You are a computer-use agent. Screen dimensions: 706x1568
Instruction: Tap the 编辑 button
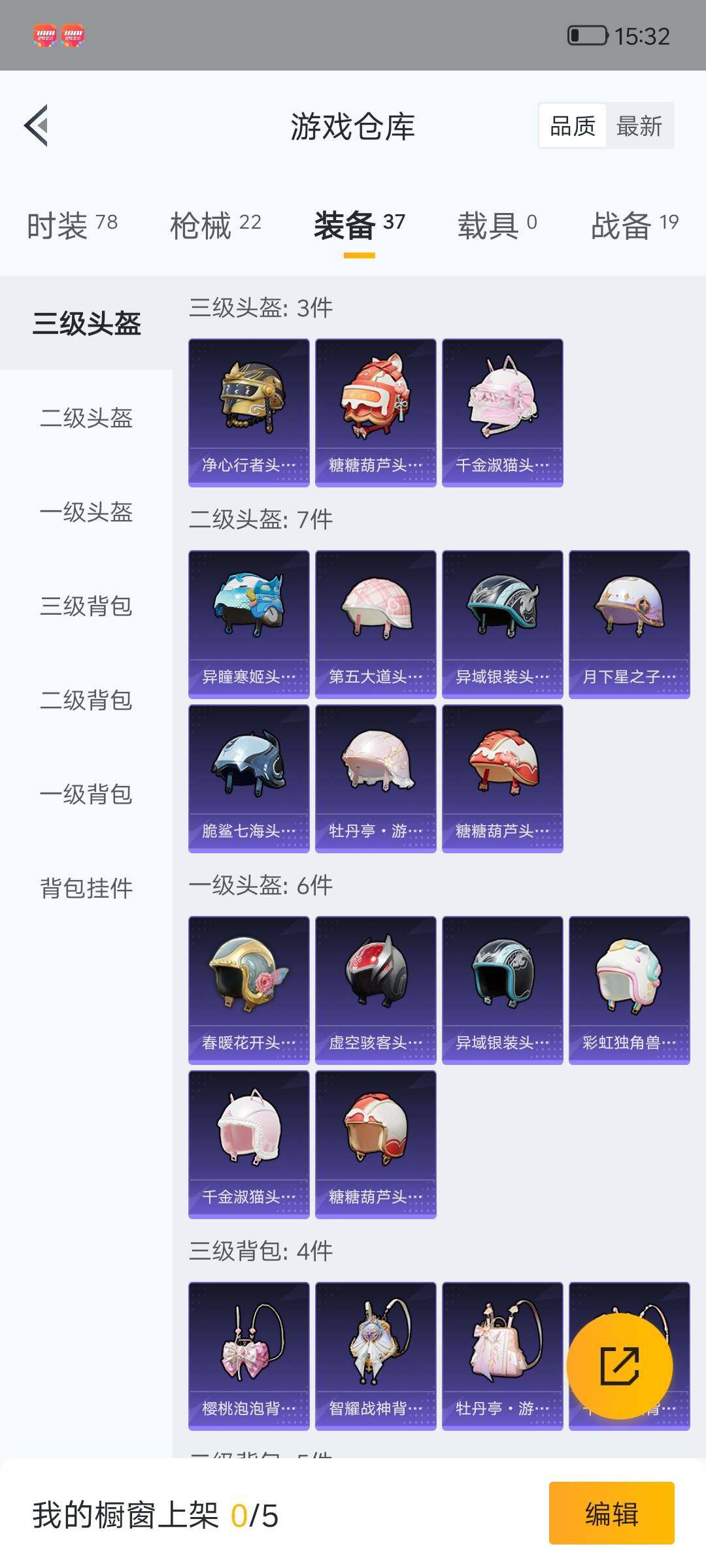611,1513
